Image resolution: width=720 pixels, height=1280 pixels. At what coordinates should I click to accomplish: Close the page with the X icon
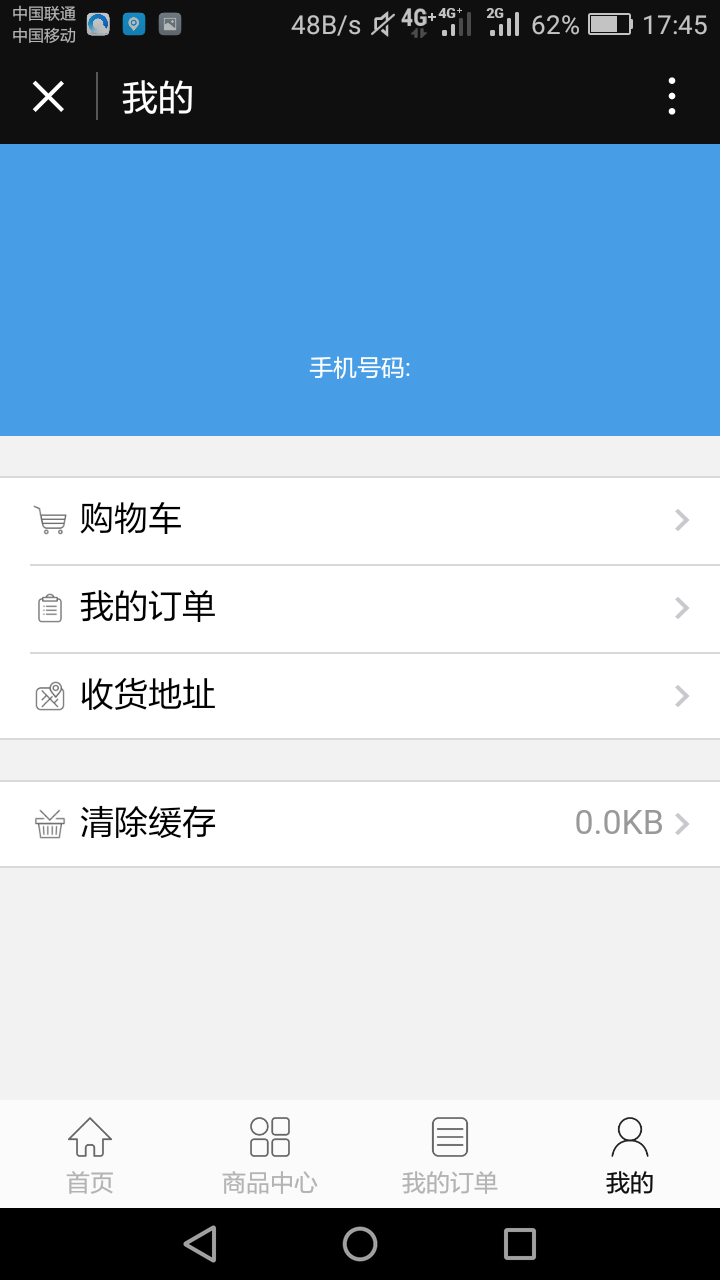click(x=48, y=97)
